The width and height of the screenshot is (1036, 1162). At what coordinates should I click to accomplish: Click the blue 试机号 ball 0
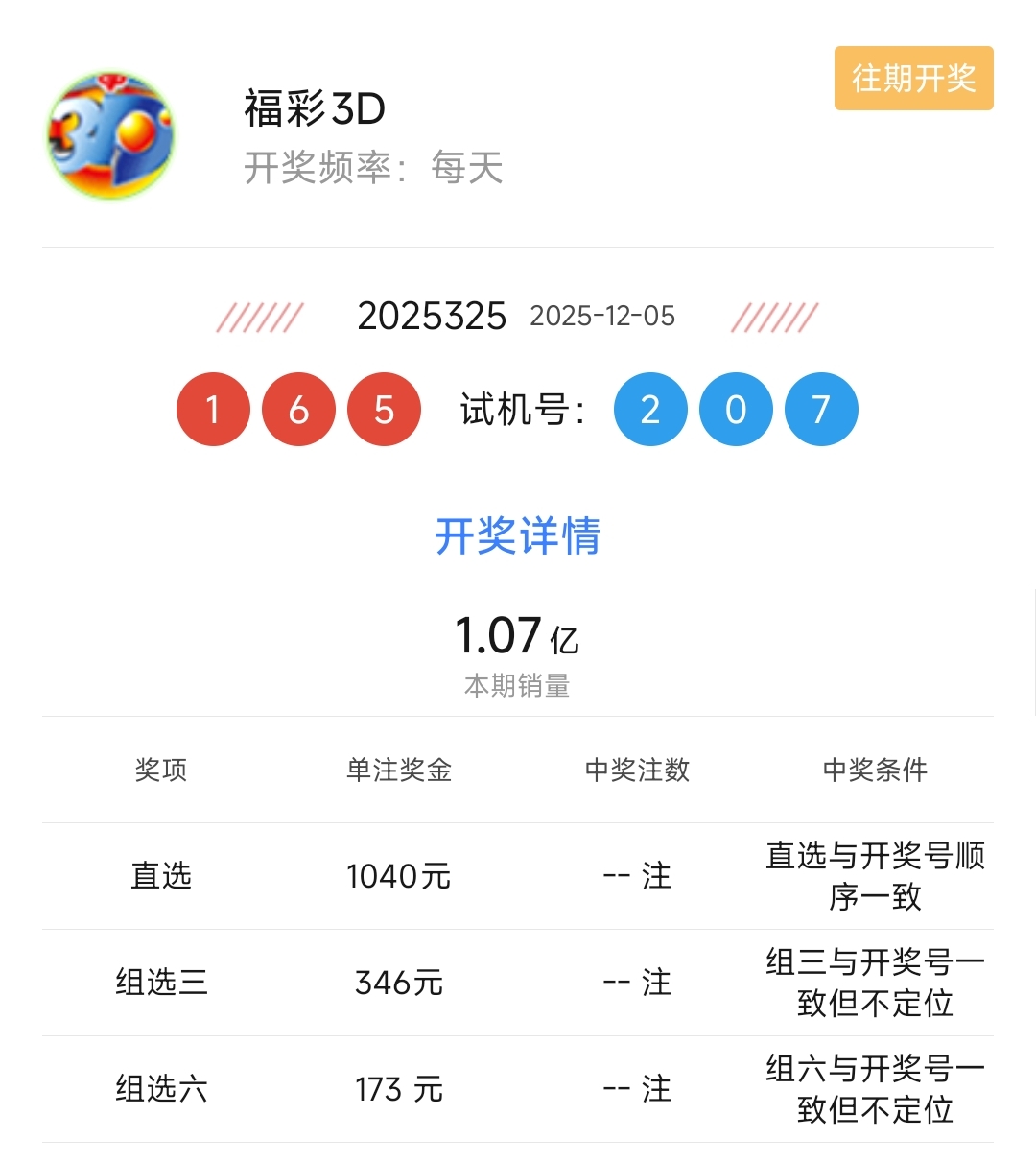pos(735,409)
